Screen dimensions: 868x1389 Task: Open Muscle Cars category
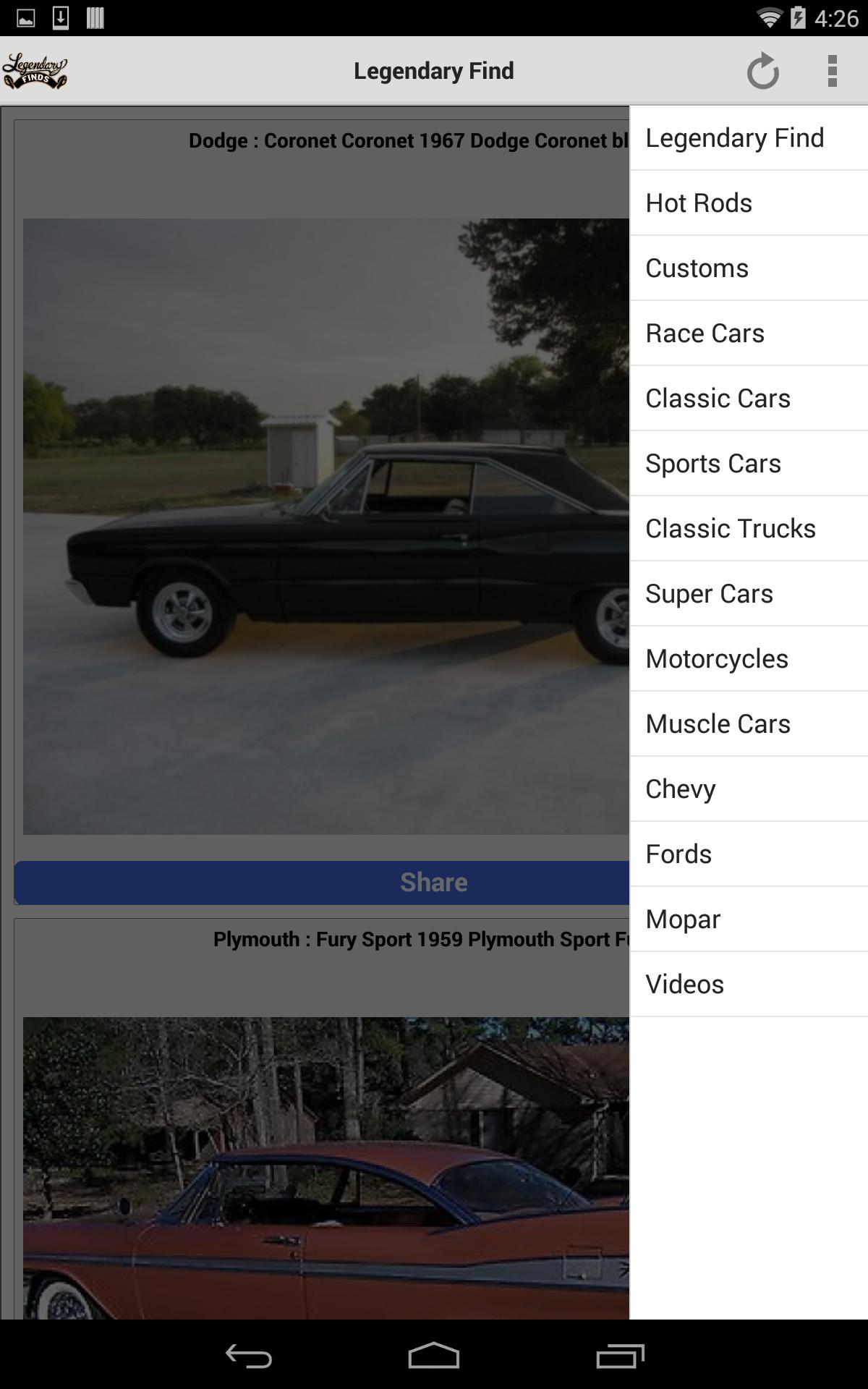[749, 724]
